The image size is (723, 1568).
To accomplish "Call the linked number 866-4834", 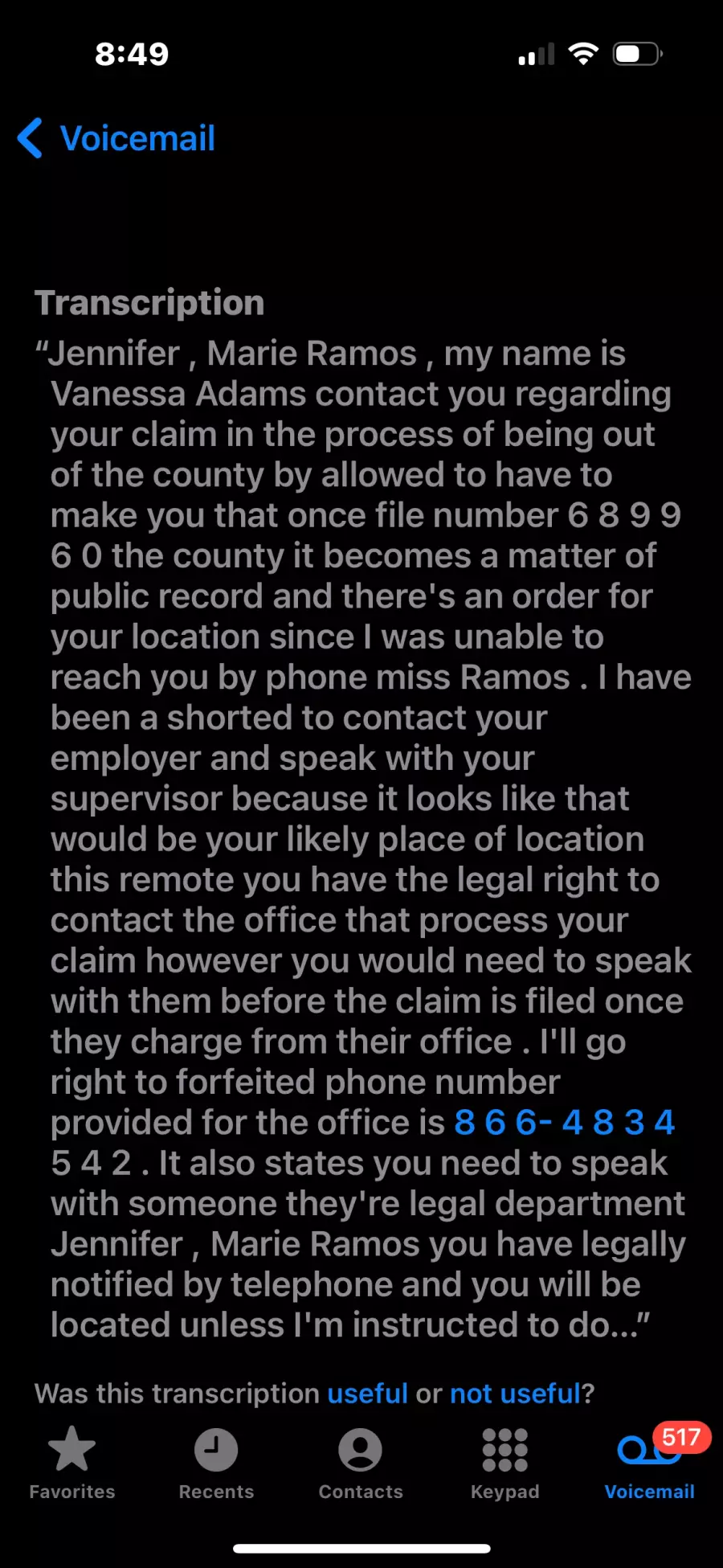I will pyautogui.click(x=564, y=1123).
